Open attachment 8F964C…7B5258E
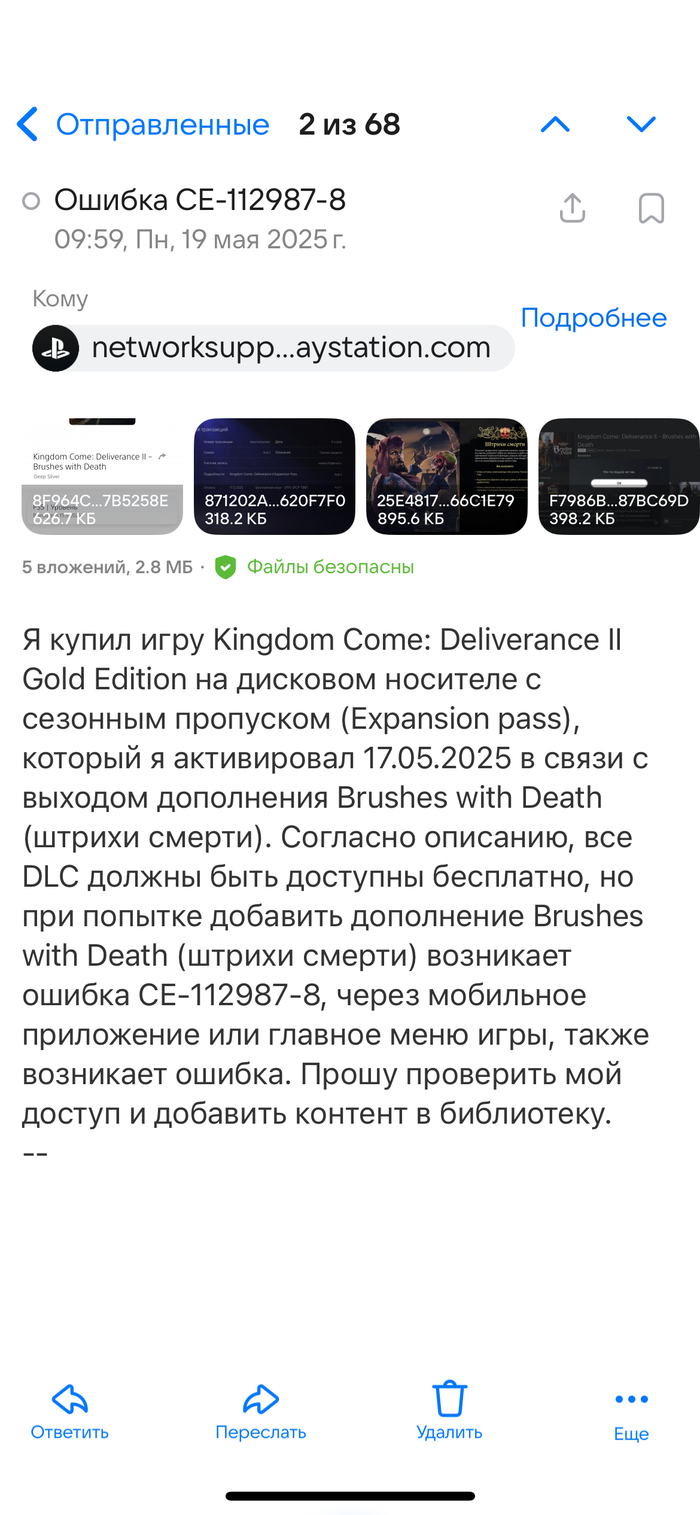Screen dimensions: 700x1515 101,476
